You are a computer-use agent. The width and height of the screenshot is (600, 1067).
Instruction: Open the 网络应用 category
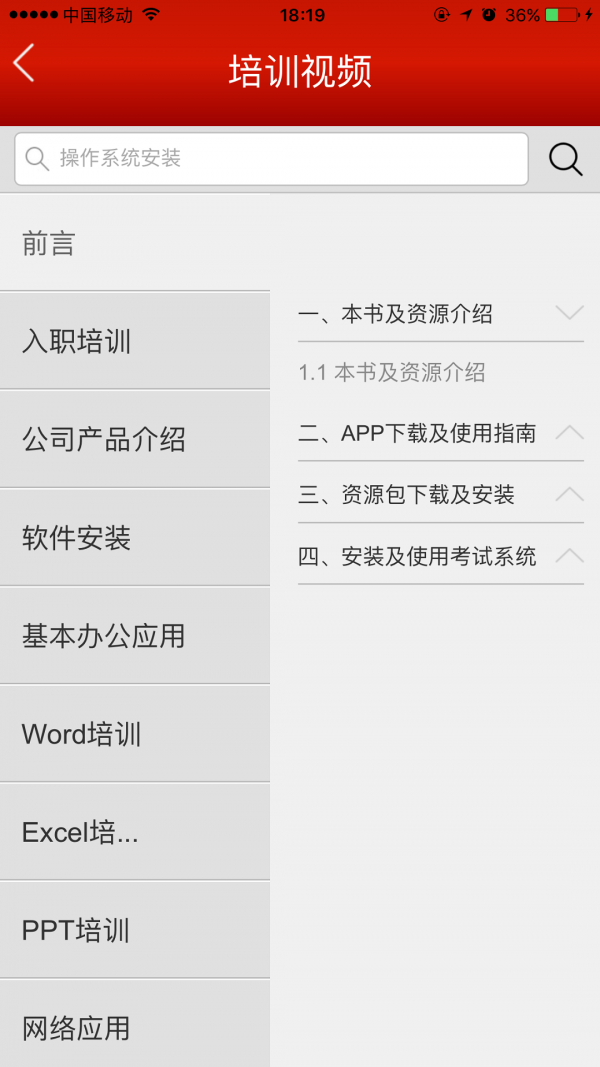pyautogui.click(x=134, y=1026)
